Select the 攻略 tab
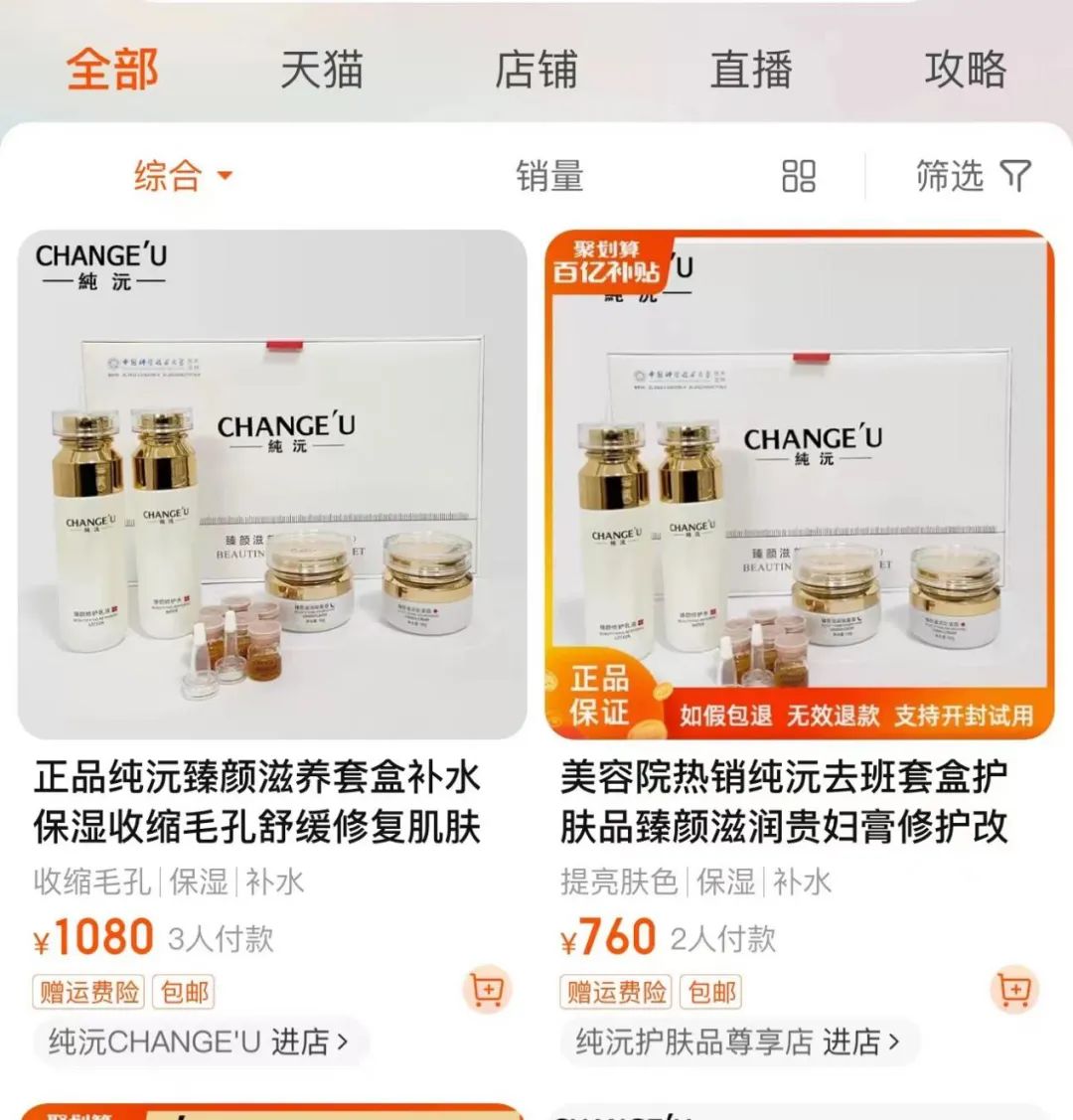 966,70
